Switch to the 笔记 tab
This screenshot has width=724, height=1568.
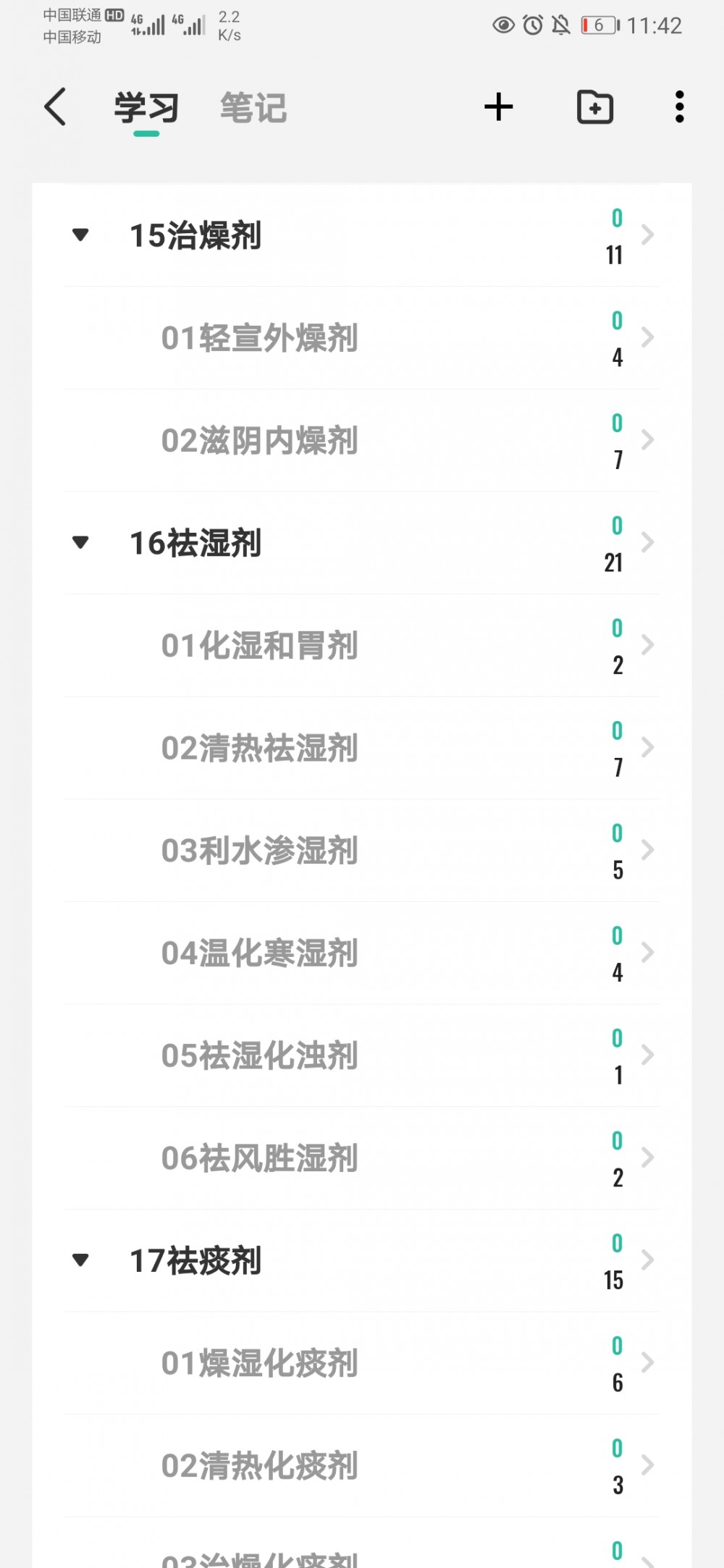pos(253,108)
